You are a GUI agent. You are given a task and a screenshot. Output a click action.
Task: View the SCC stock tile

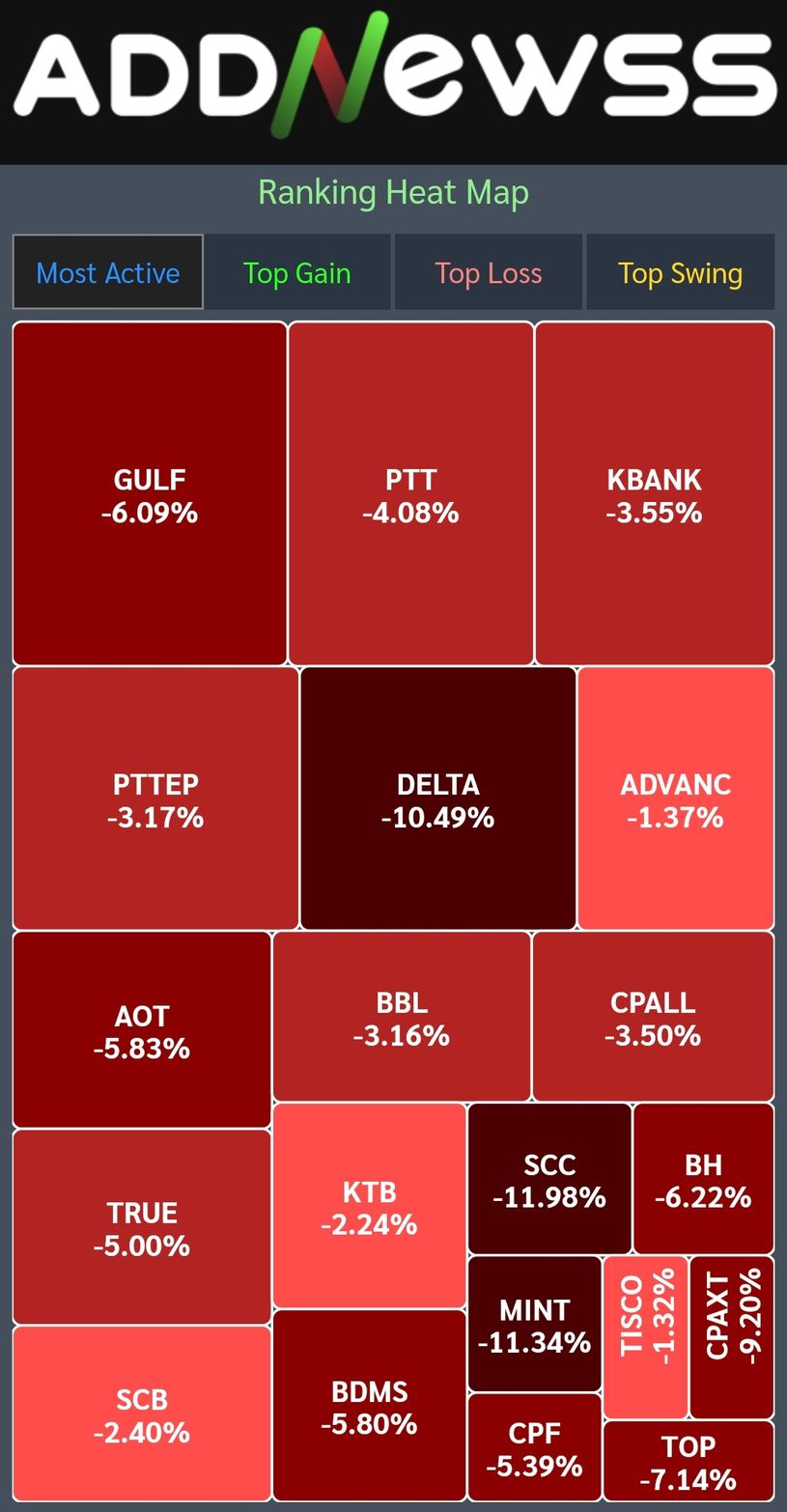point(549,1180)
